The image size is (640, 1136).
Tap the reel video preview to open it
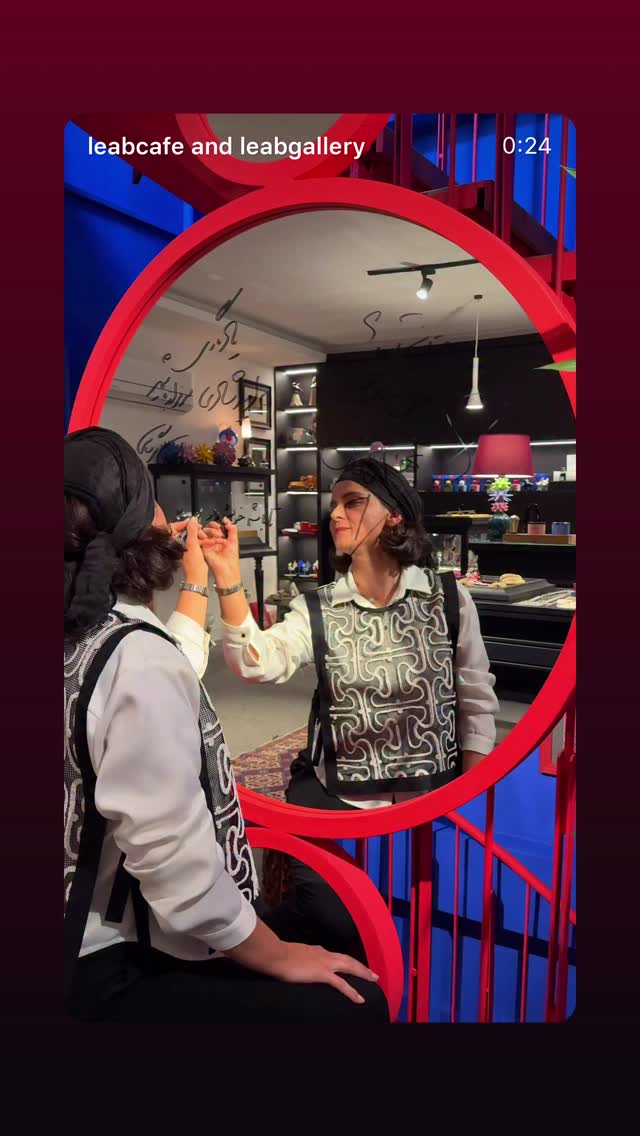coord(320,567)
